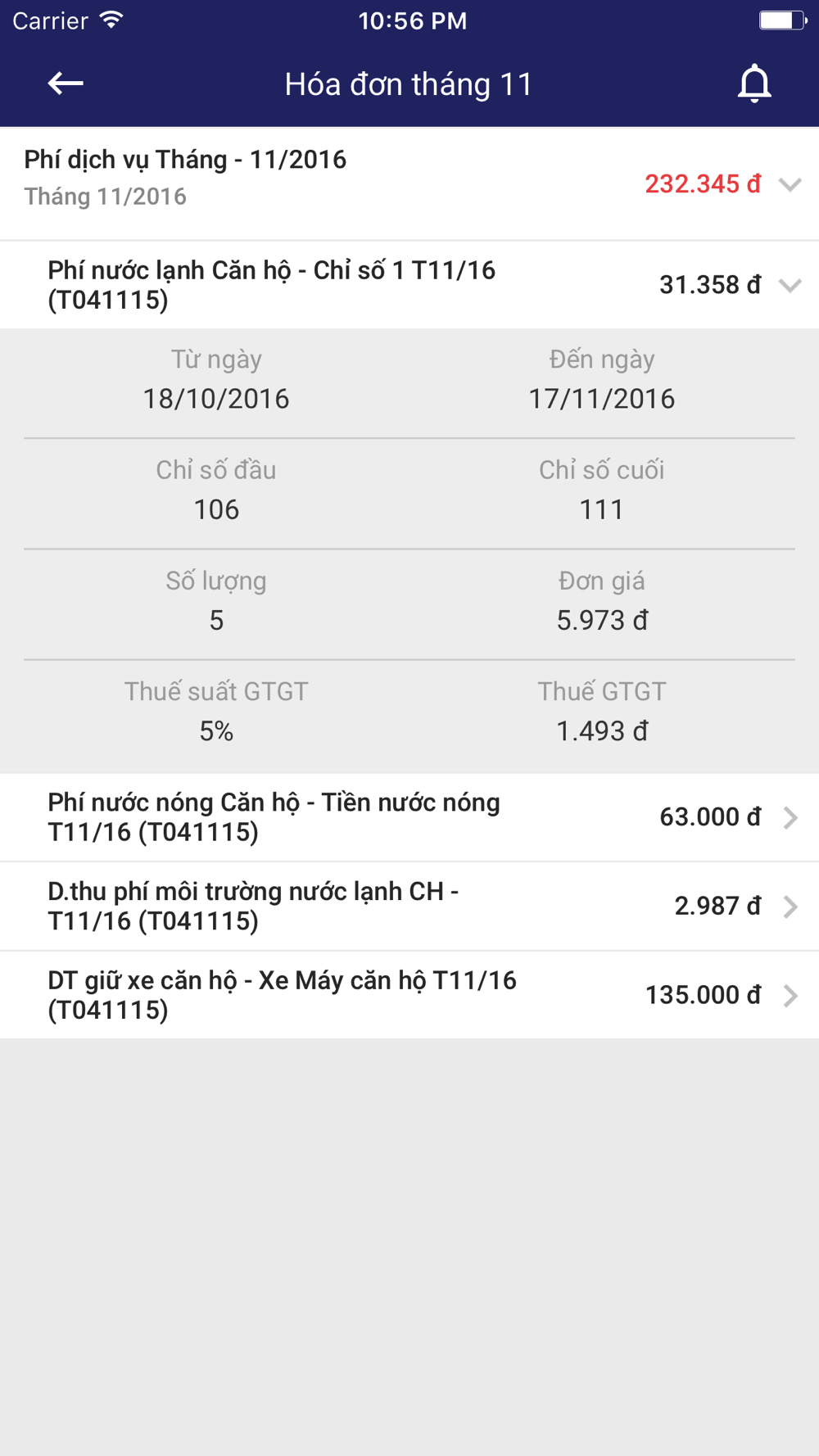The height and width of the screenshot is (1456, 819).
Task: Collapse the Phí nước lạnh Căn hộ details
Action: pyautogui.click(x=409, y=285)
